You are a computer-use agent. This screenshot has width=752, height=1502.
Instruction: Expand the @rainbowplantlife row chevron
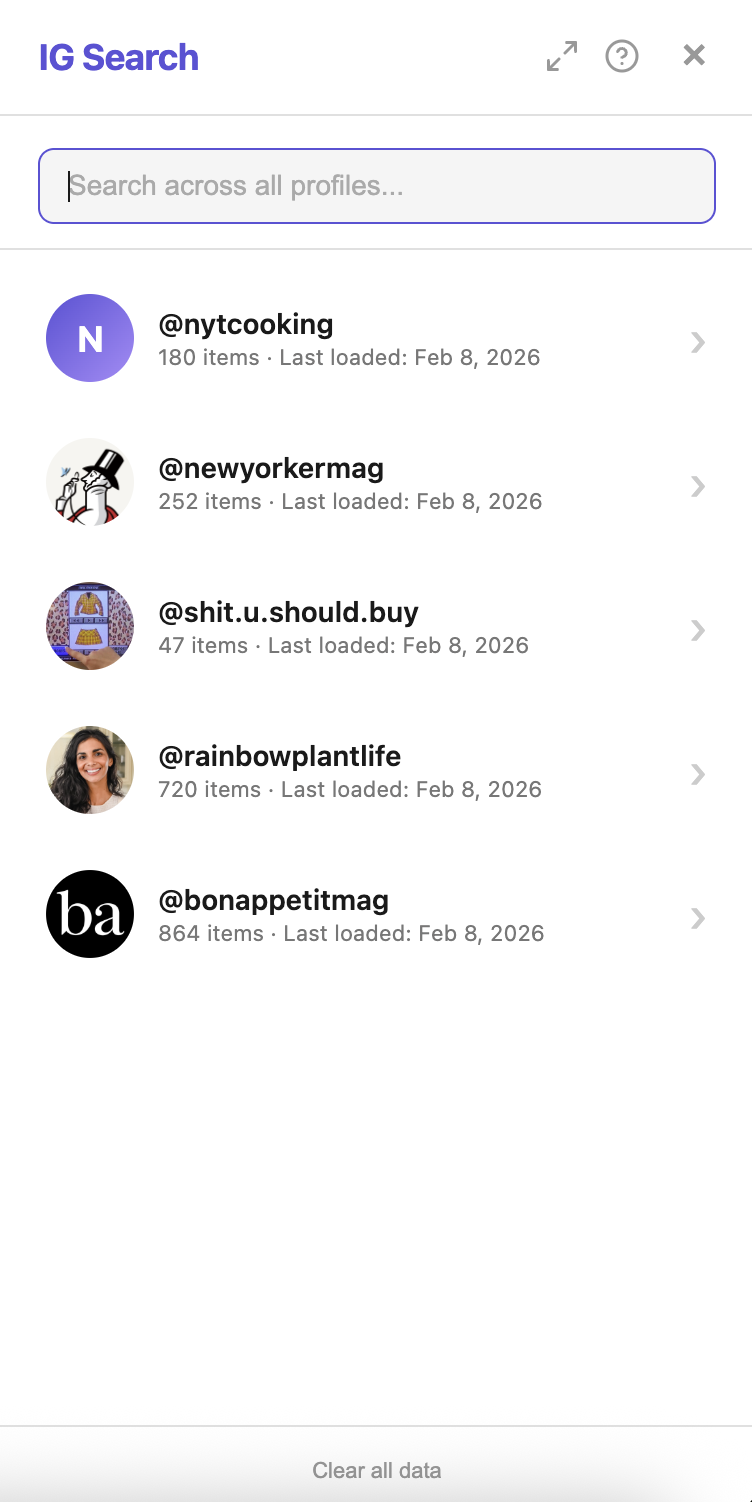pyautogui.click(x=697, y=774)
